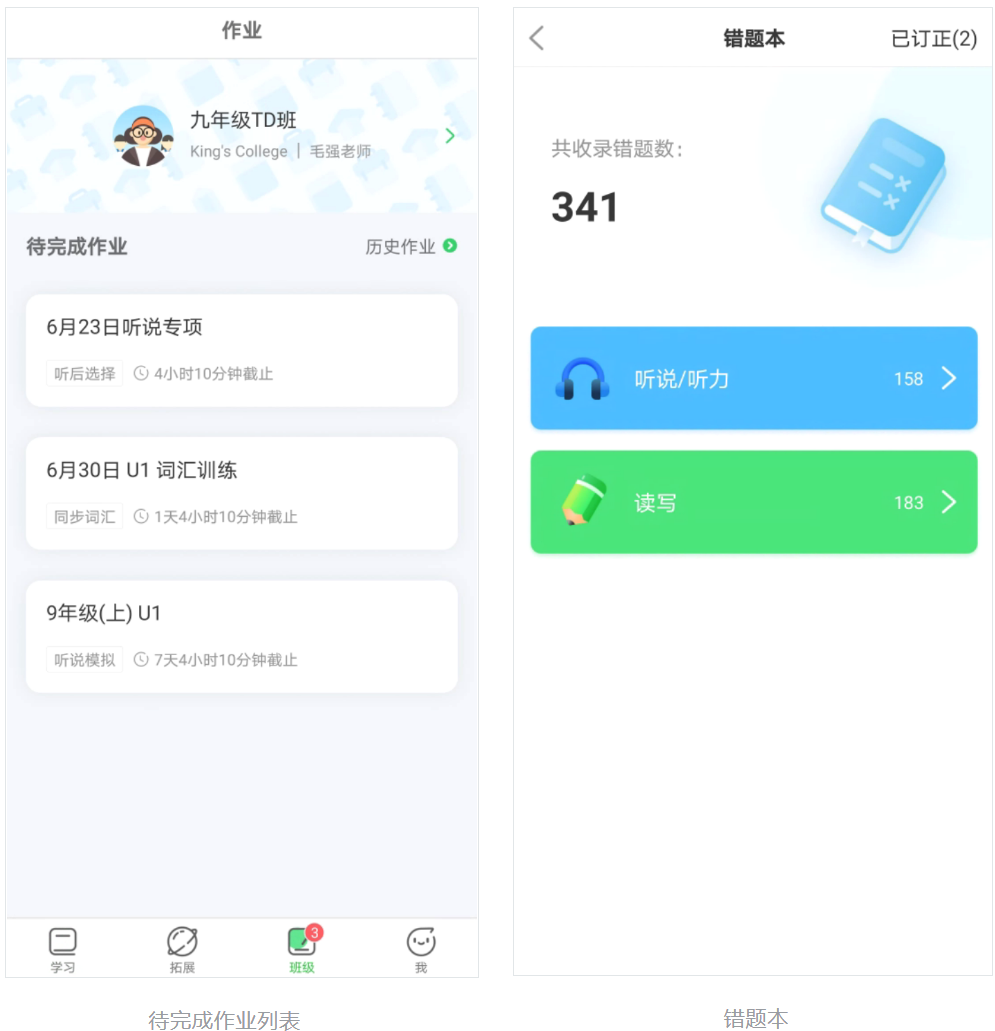
Task: Open the 9年级(上) U1 homework
Action: pos(242,636)
